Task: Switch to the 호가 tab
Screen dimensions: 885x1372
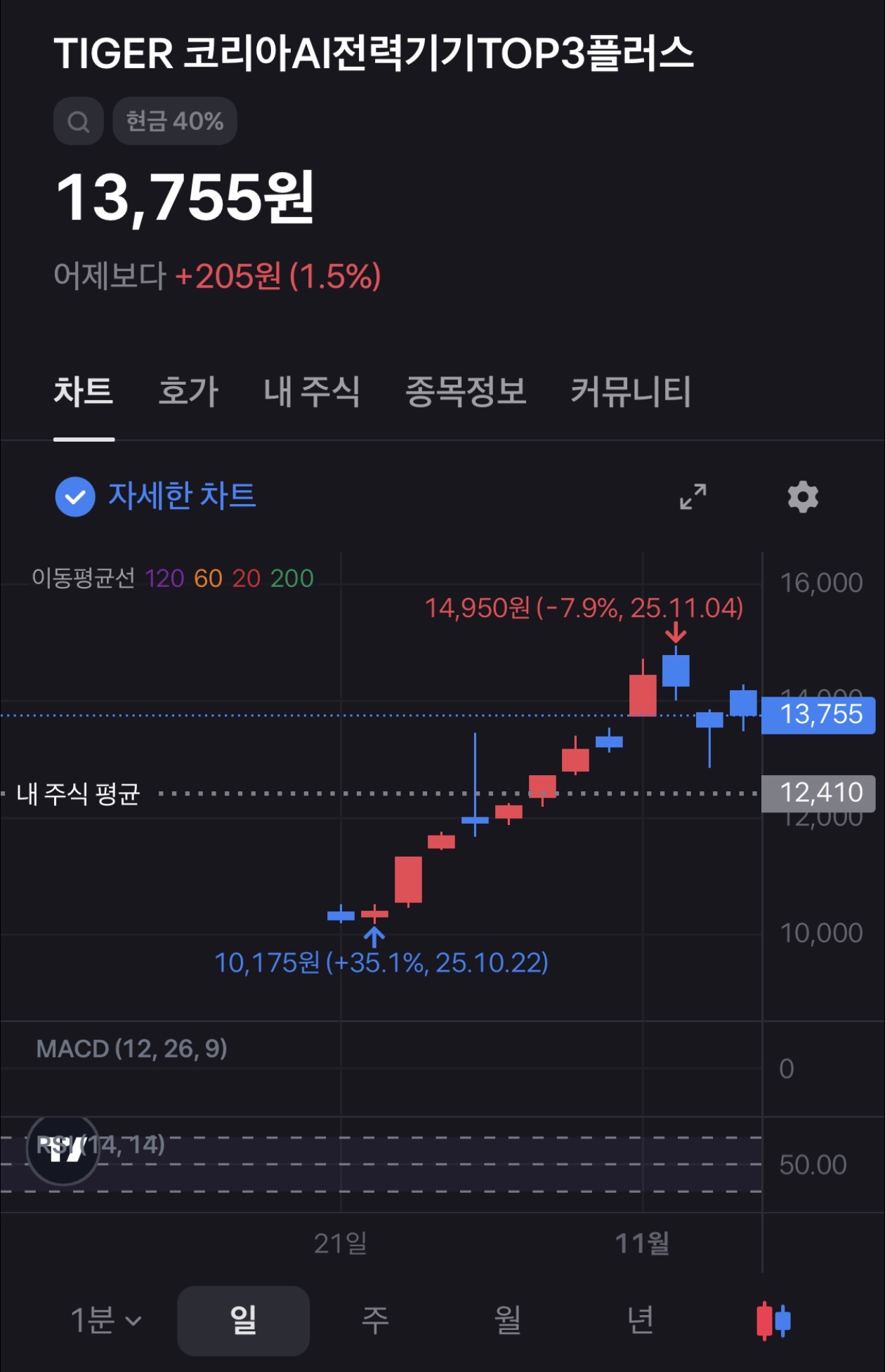Action: point(188,391)
